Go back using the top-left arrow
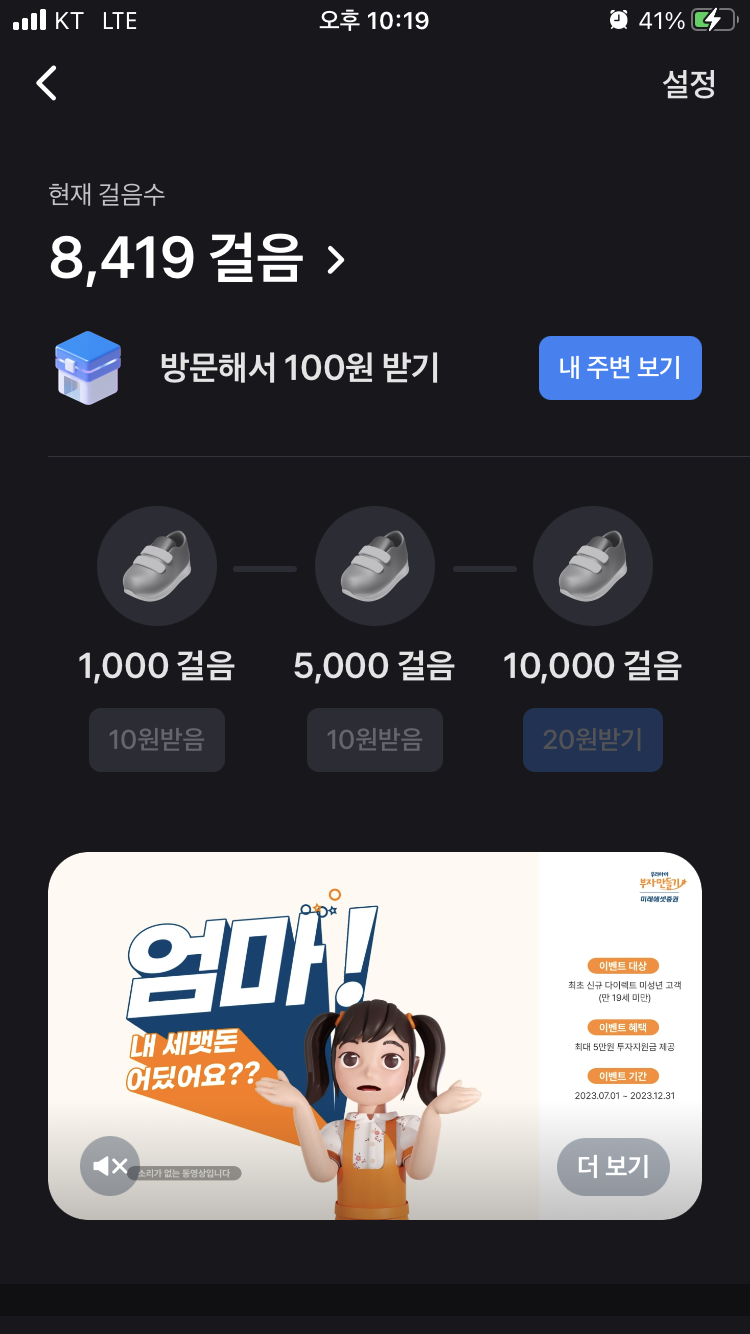 (47, 83)
